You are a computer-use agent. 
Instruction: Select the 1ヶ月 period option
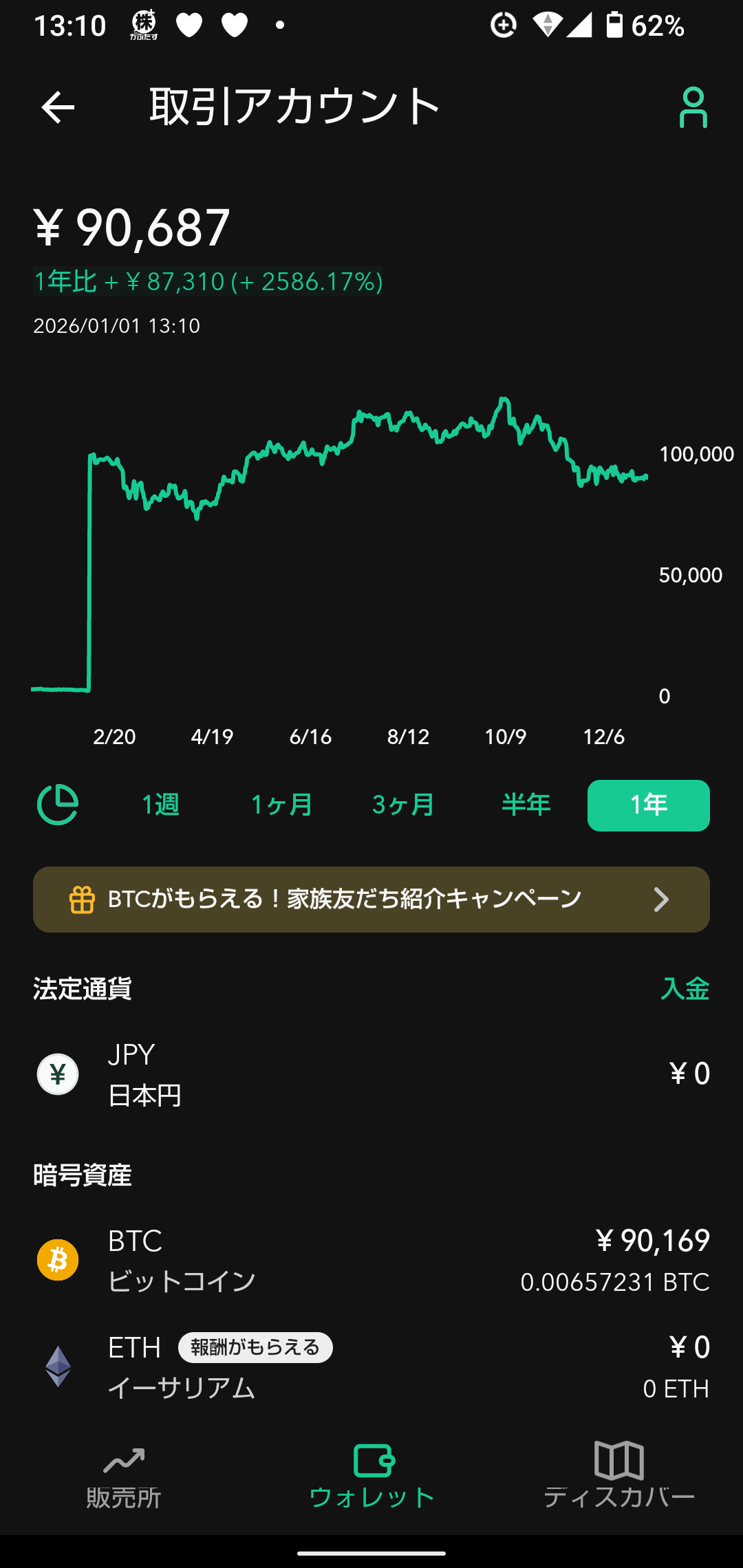[281, 805]
